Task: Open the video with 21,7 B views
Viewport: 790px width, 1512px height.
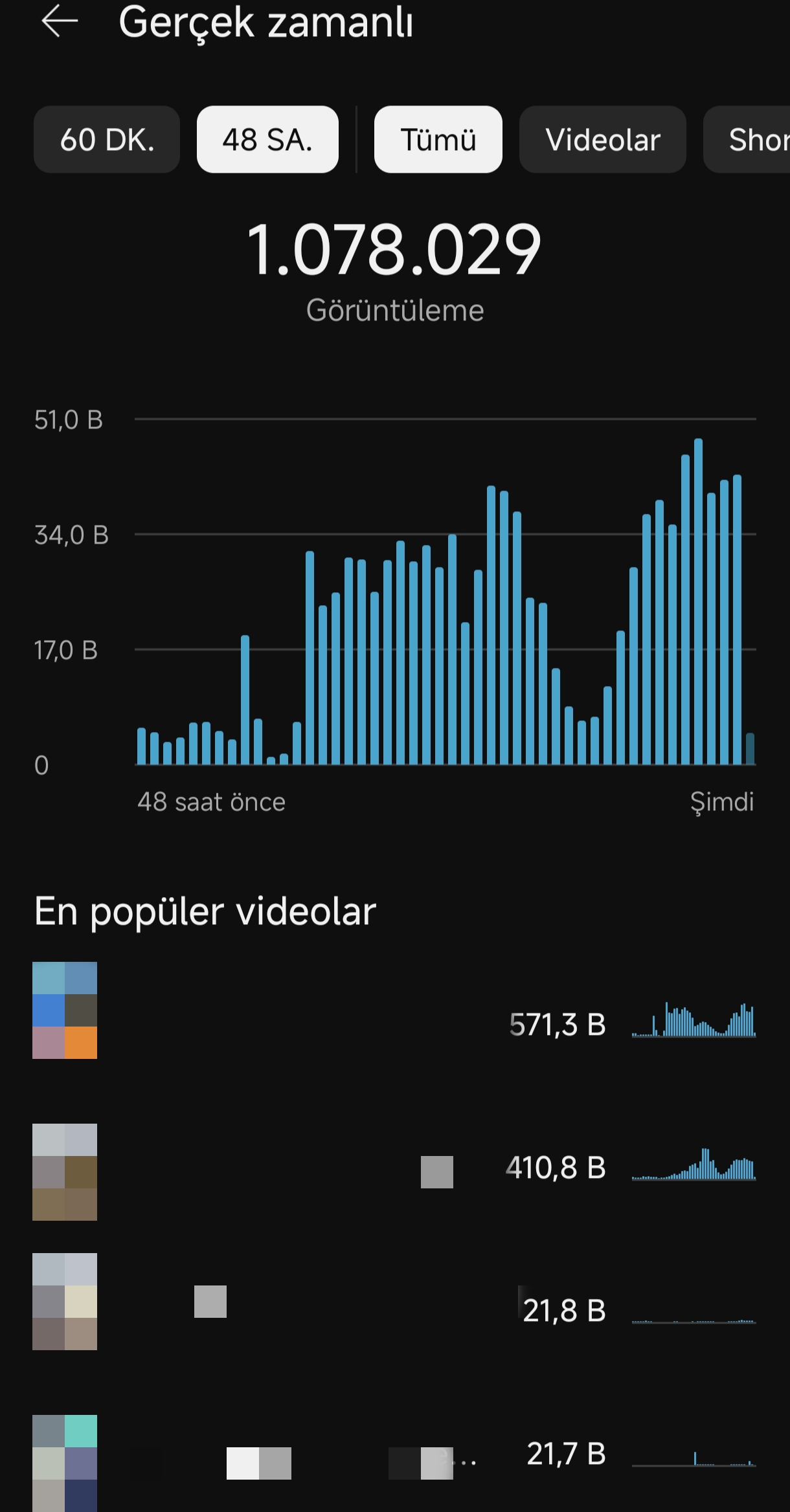Action: click(395, 1463)
